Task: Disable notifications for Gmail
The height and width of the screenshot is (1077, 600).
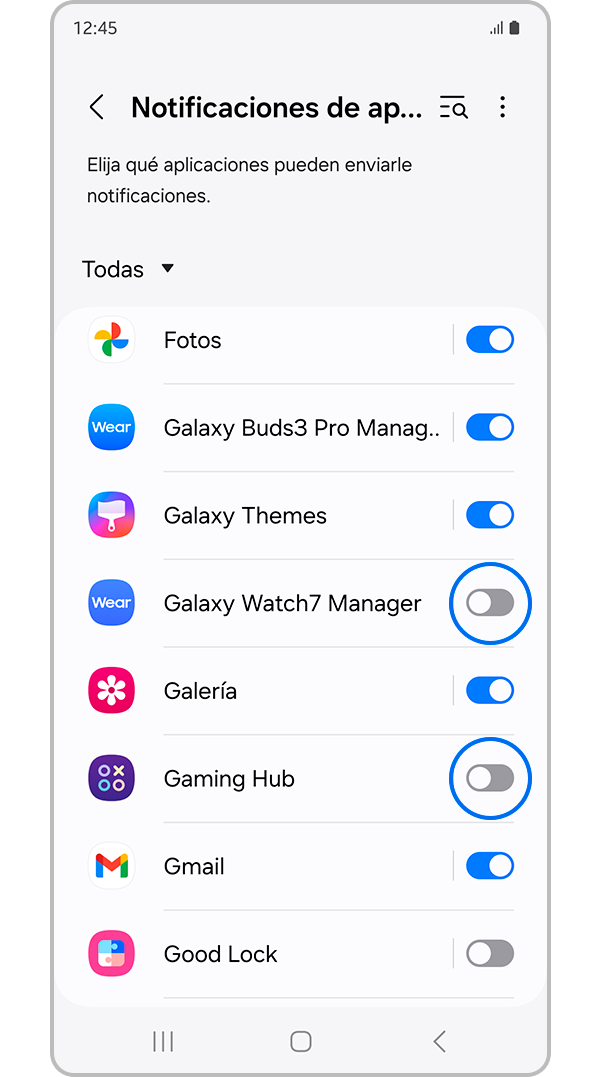Action: pyautogui.click(x=490, y=866)
